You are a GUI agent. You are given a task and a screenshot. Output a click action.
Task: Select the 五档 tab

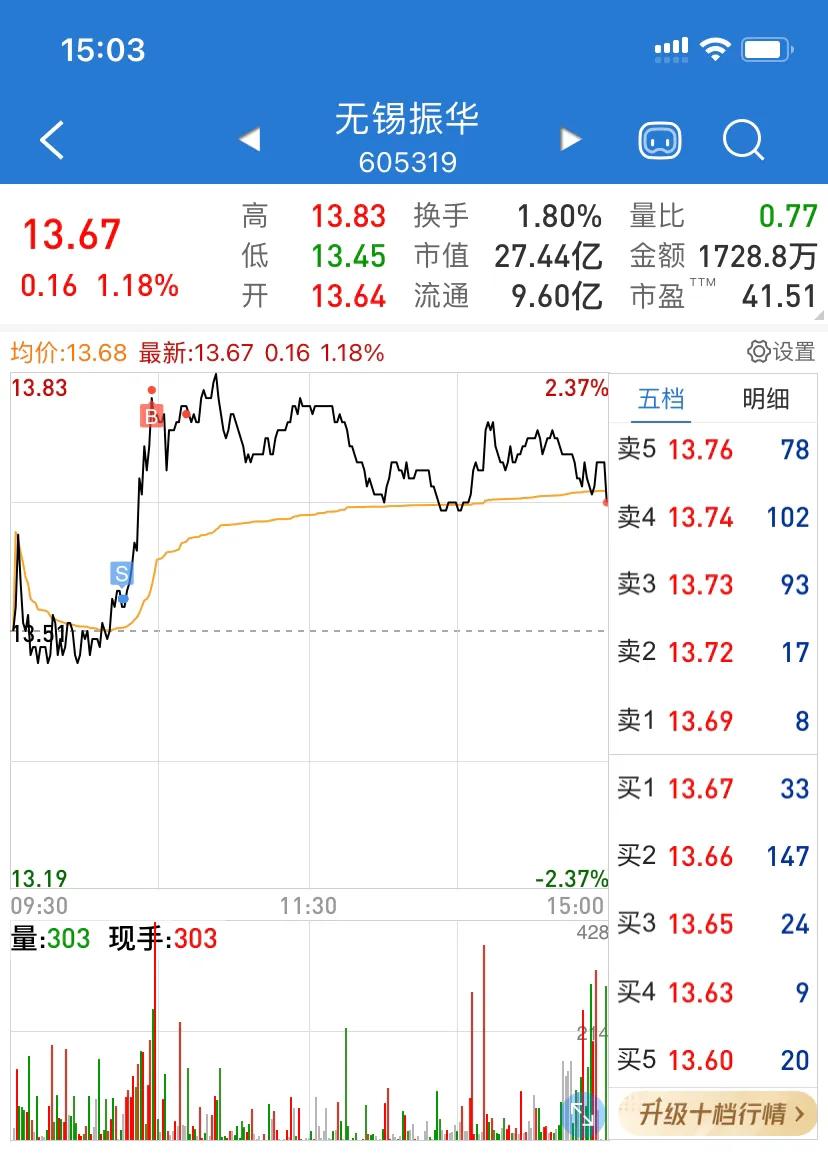click(661, 399)
